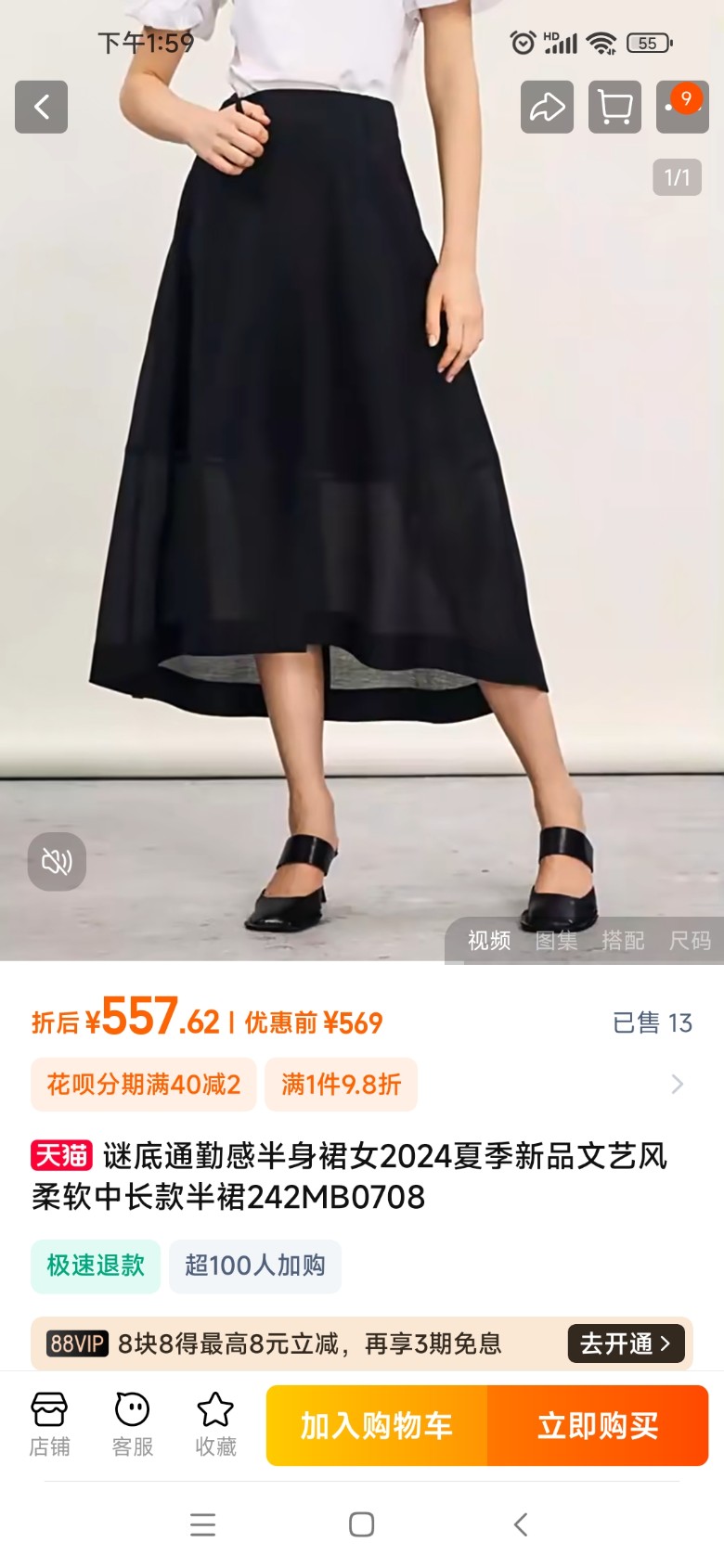724x1568 pixels.
Task: Tap 去开通 to activate 88VIP
Action: pyautogui.click(x=626, y=1343)
